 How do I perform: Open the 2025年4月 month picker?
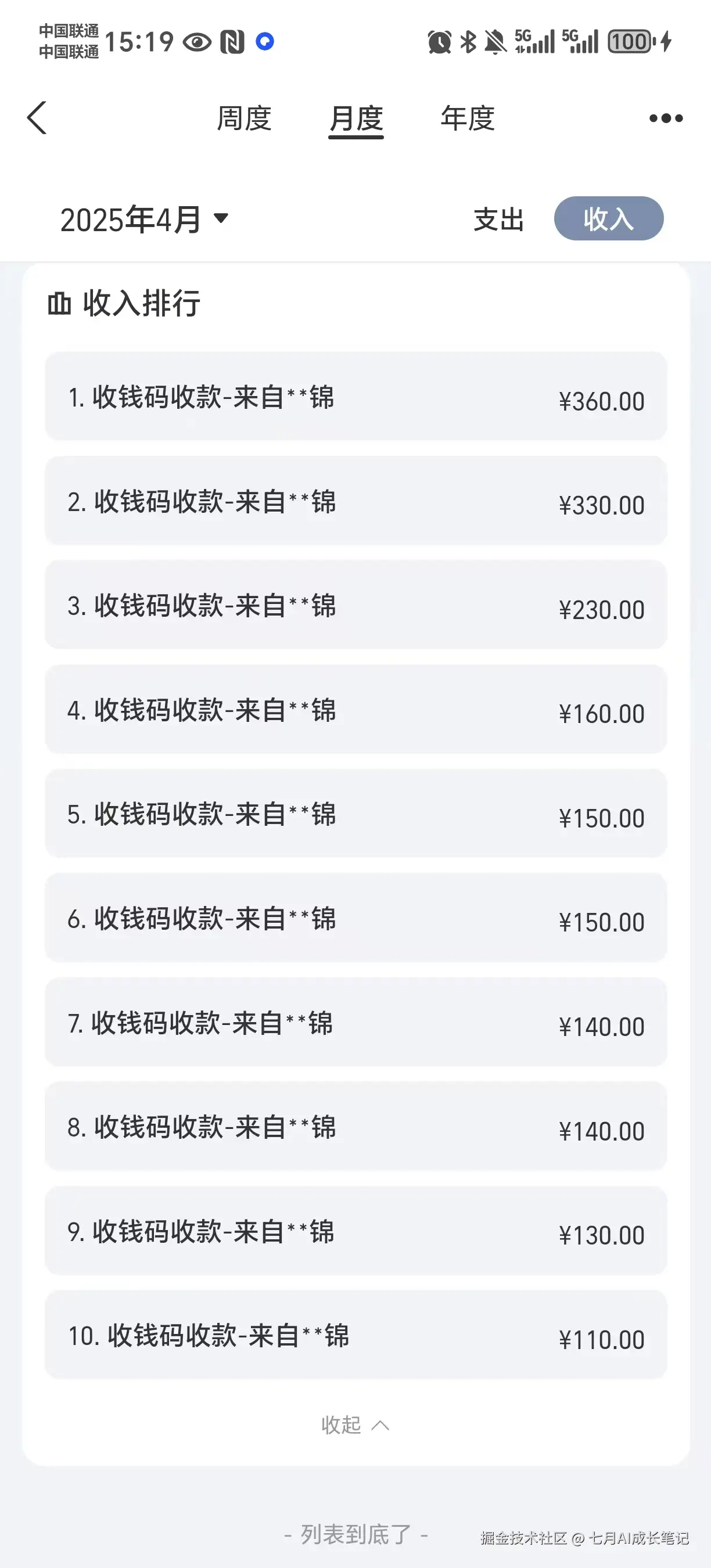(x=143, y=219)
